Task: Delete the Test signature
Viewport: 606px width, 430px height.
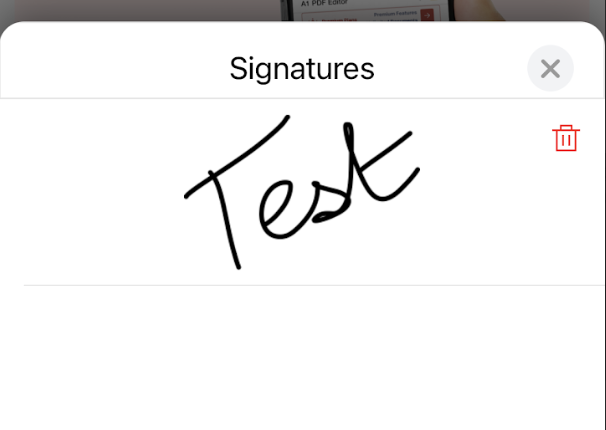Action: (x=566, y=138)
